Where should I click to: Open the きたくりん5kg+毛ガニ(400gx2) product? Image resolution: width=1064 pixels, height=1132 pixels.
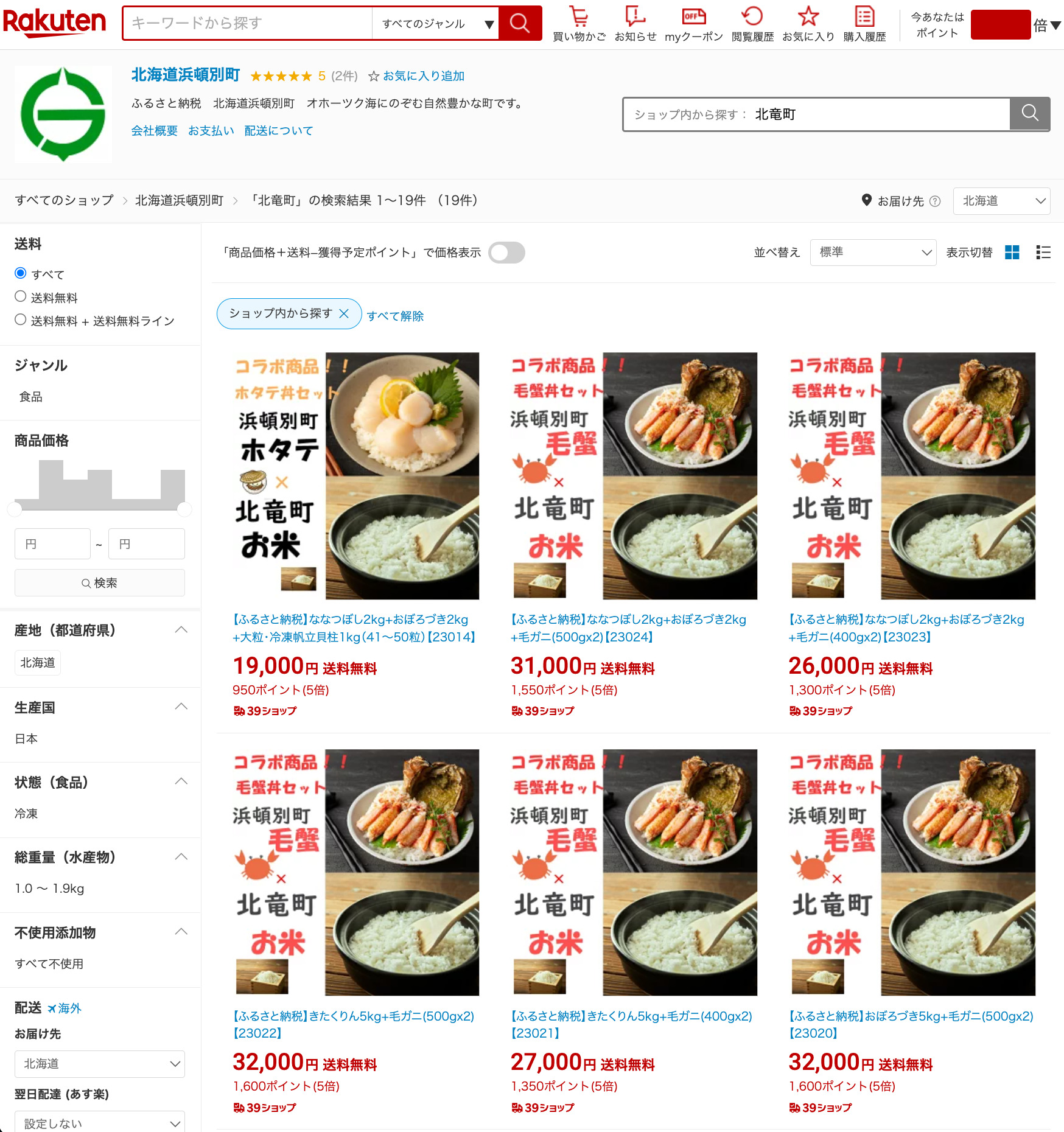point(631,1024)
